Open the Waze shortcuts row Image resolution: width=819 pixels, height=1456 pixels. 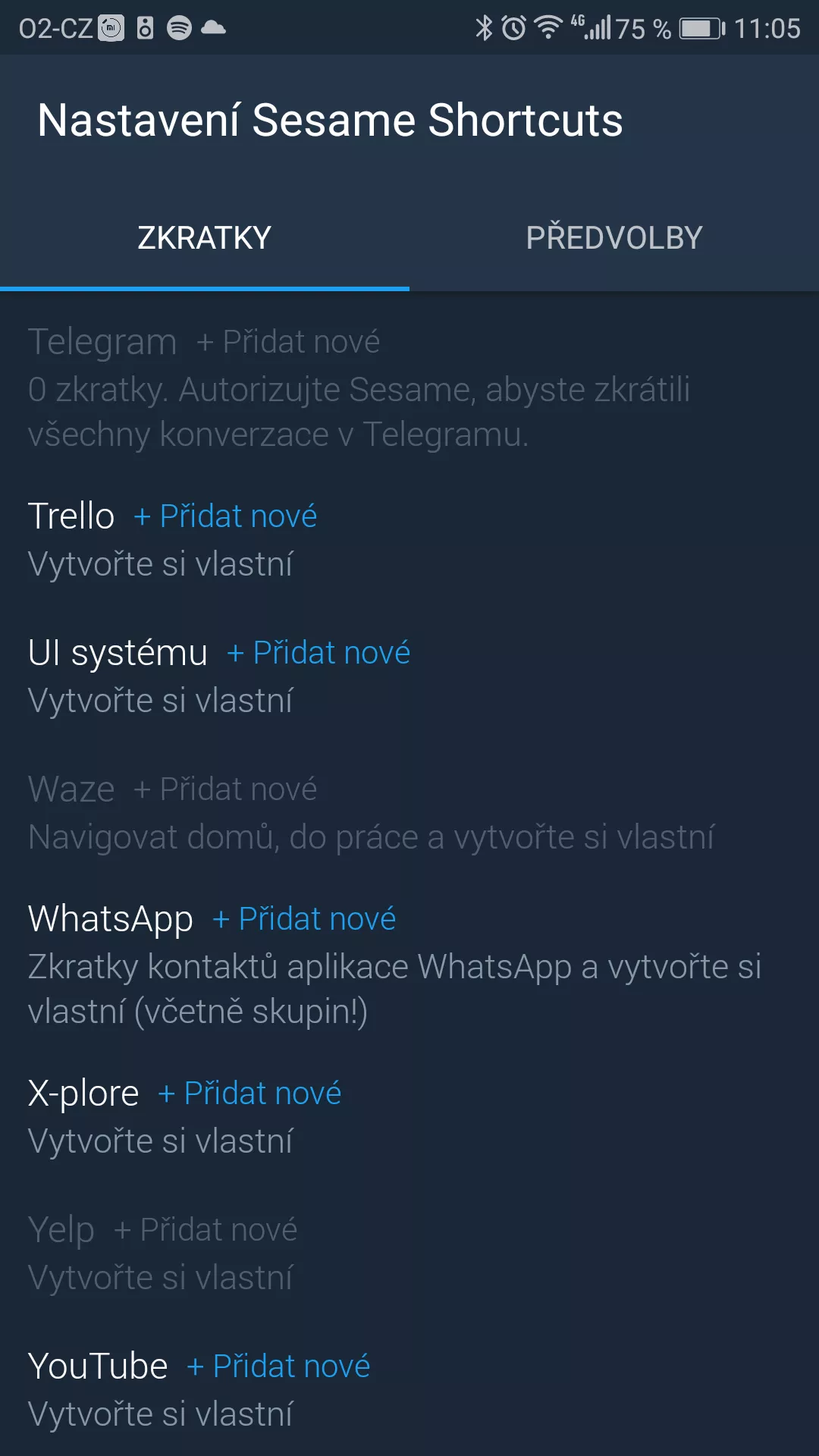click(x=409, y=813)
